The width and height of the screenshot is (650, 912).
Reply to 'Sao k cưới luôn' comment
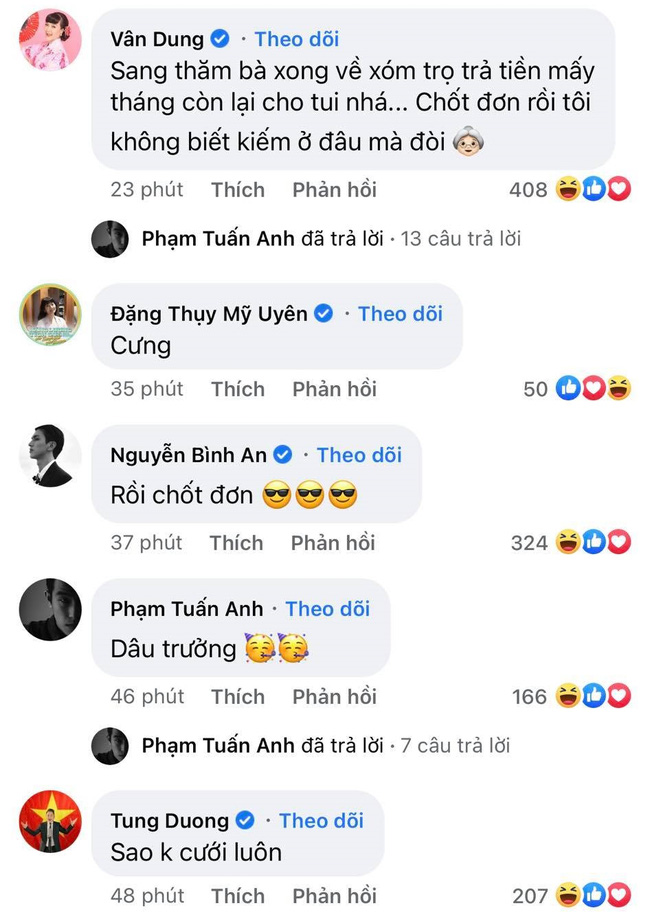334,895
